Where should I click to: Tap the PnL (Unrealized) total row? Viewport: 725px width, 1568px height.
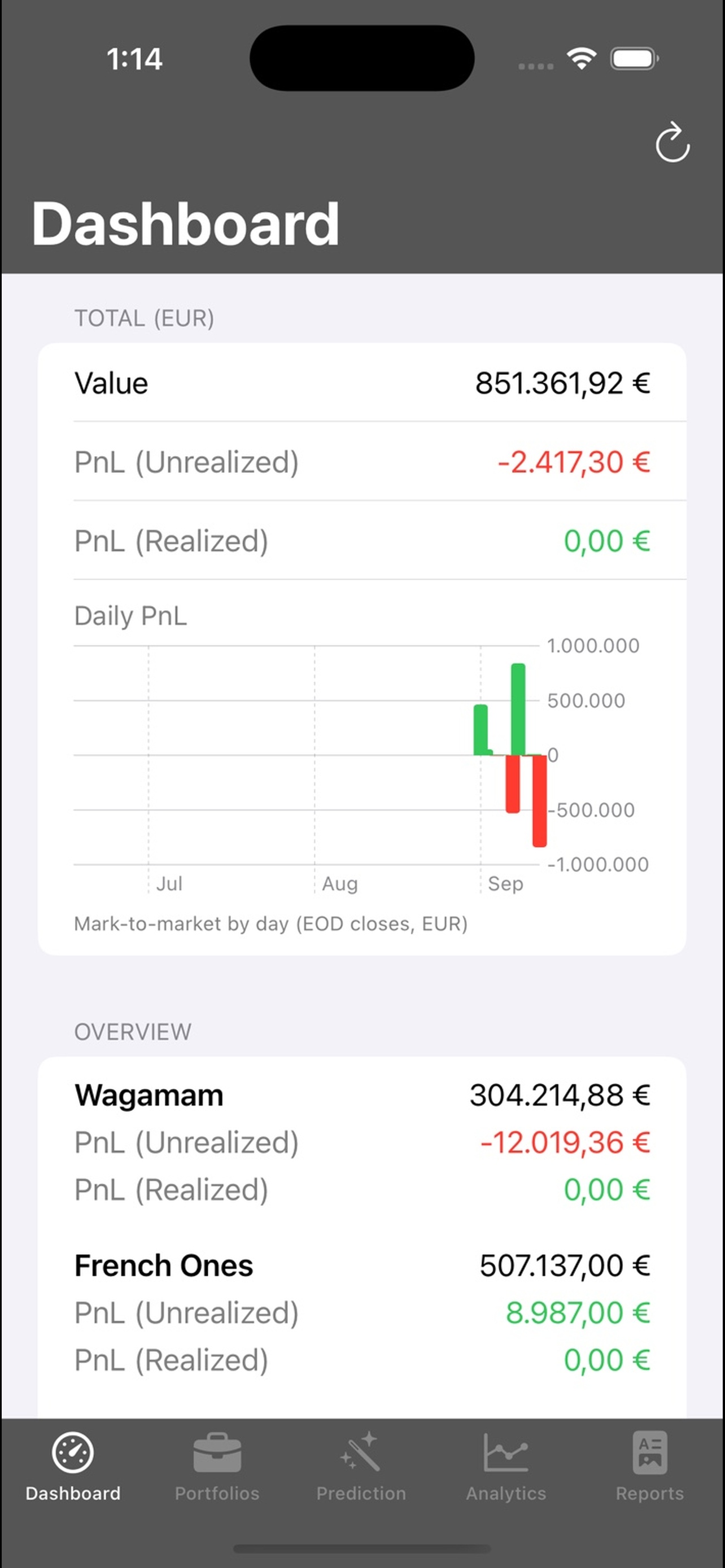point(361,463)
